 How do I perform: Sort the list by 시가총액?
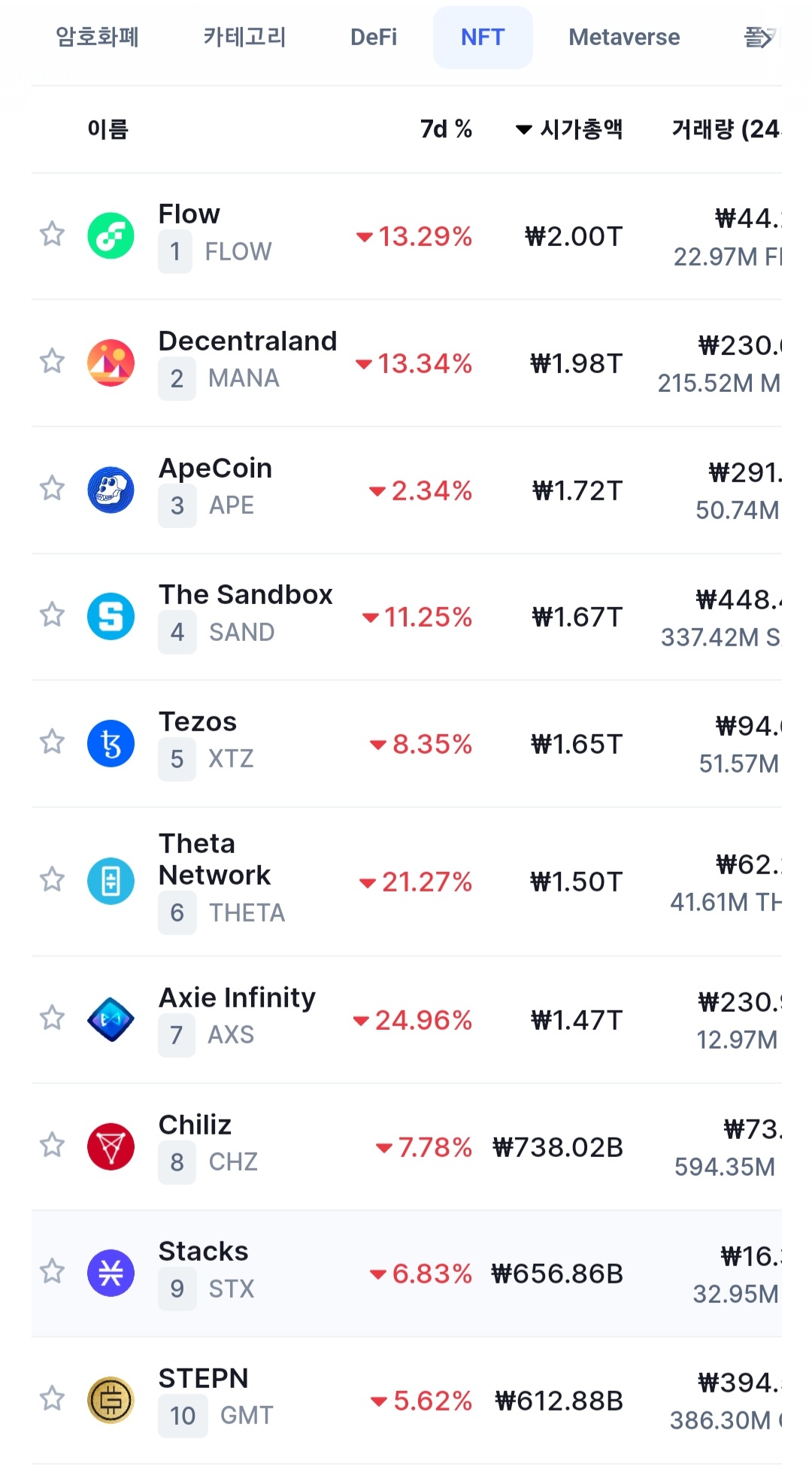click(x=569, y=129)
